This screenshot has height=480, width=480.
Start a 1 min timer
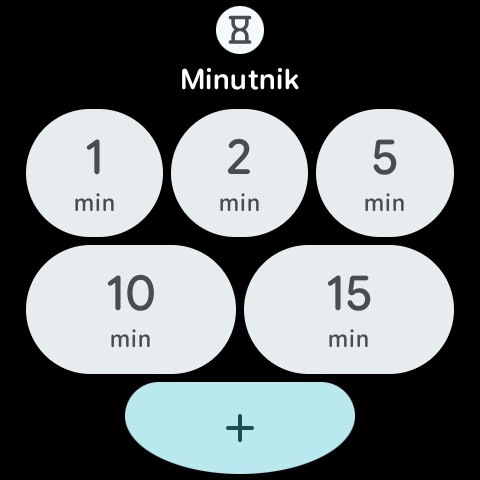[94, 173]
